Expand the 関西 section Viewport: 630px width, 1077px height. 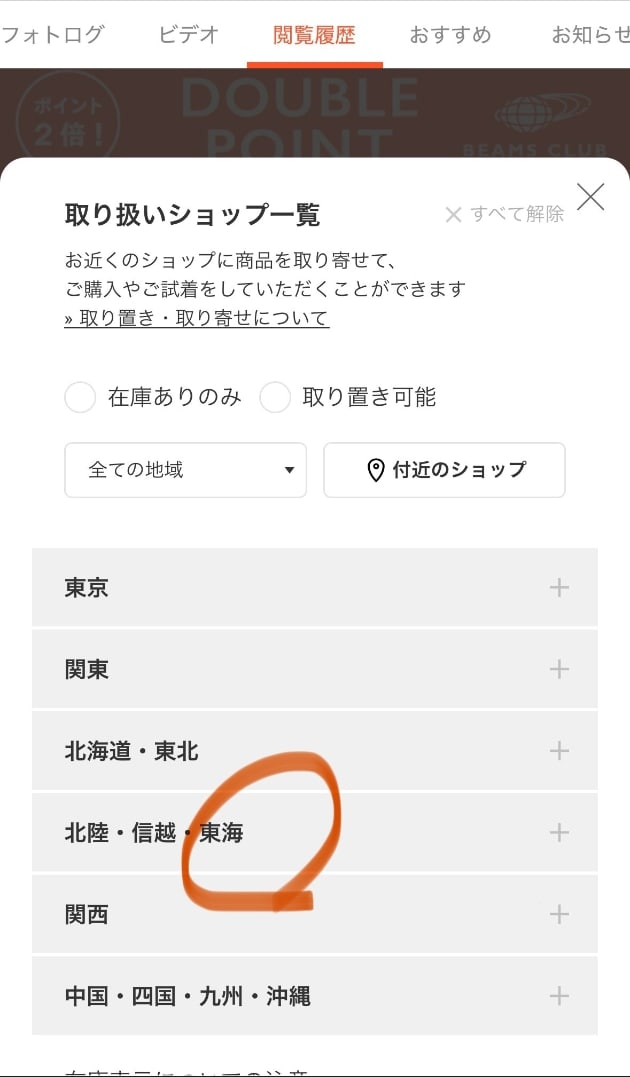pyautogui.click(x=315, y=914)
